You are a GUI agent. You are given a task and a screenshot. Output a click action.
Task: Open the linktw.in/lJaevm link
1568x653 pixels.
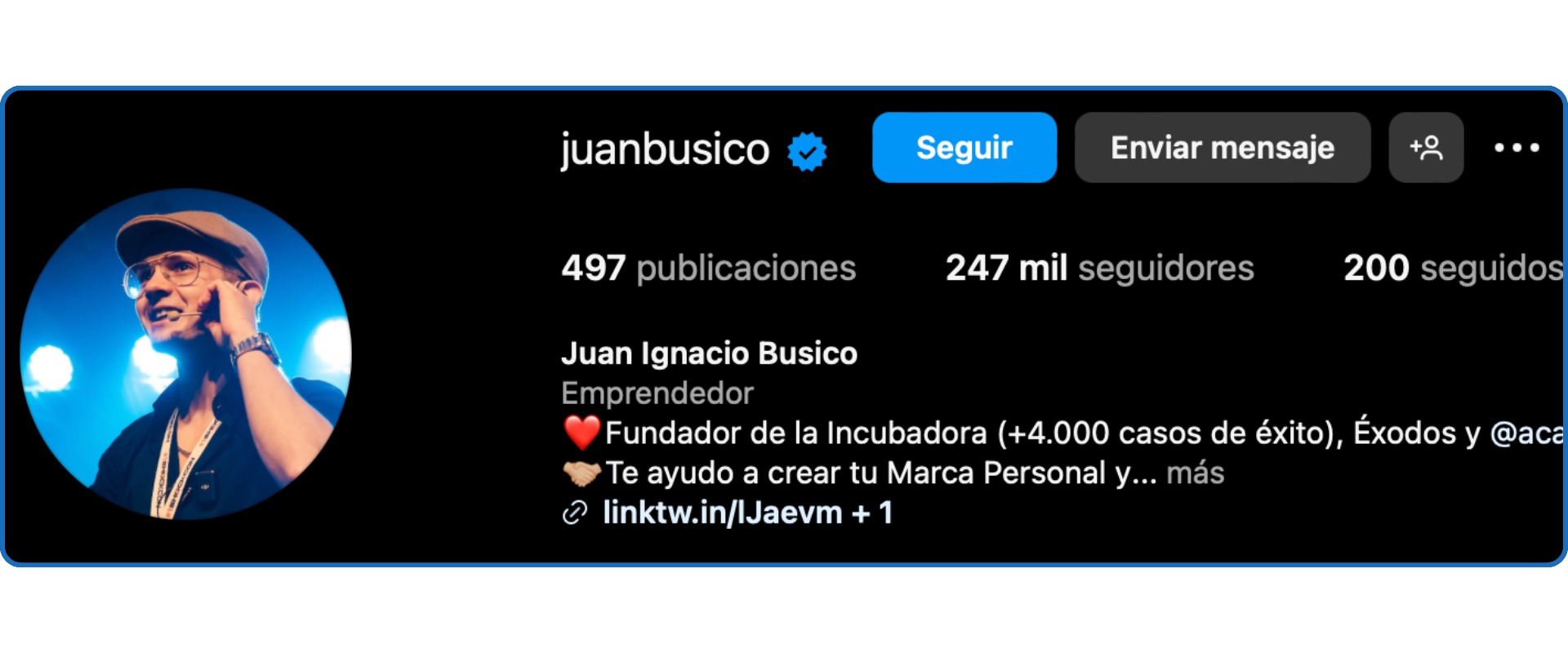tap(723, 513)
